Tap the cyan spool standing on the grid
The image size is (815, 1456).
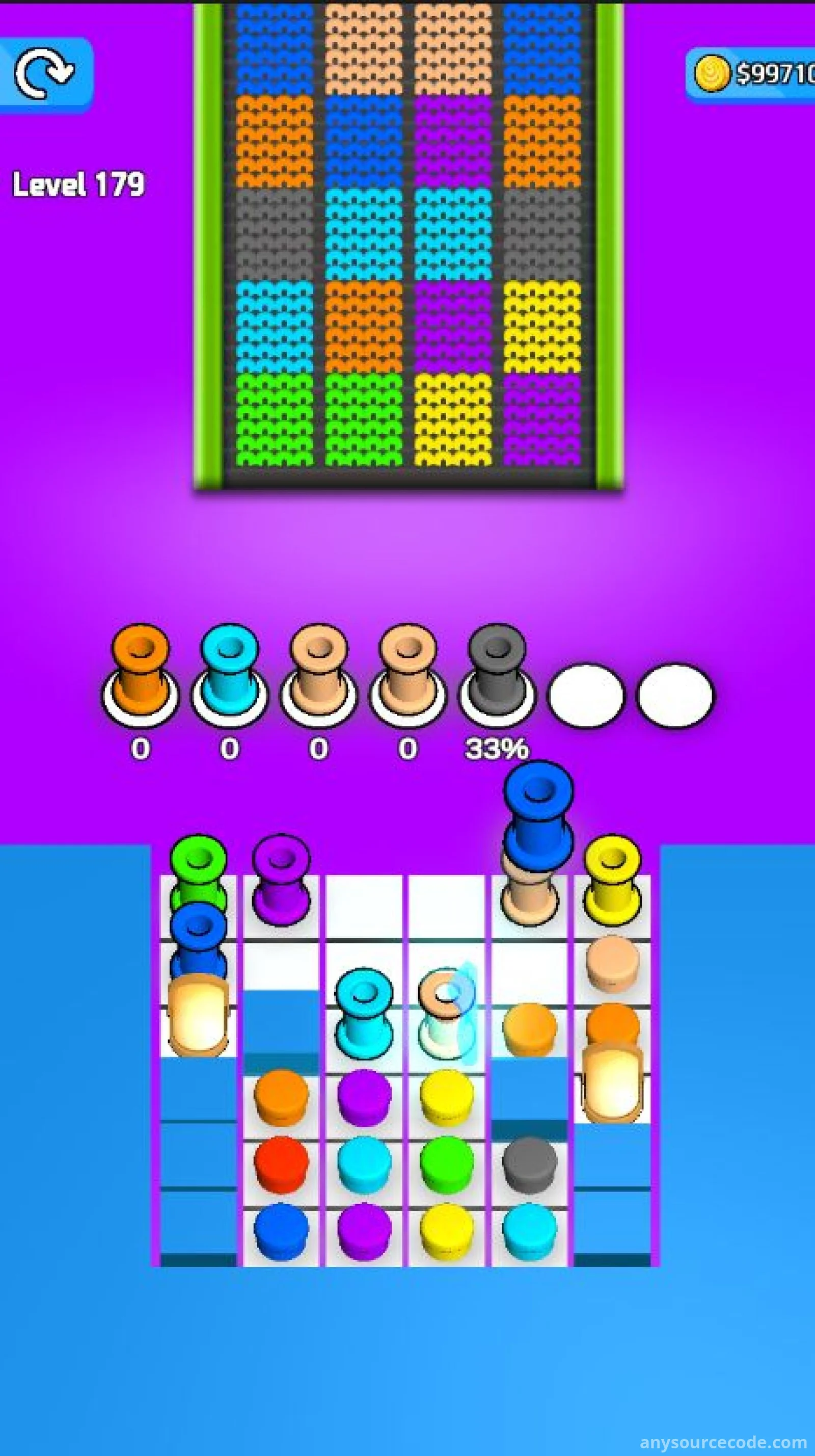(x=363, y=1012)
